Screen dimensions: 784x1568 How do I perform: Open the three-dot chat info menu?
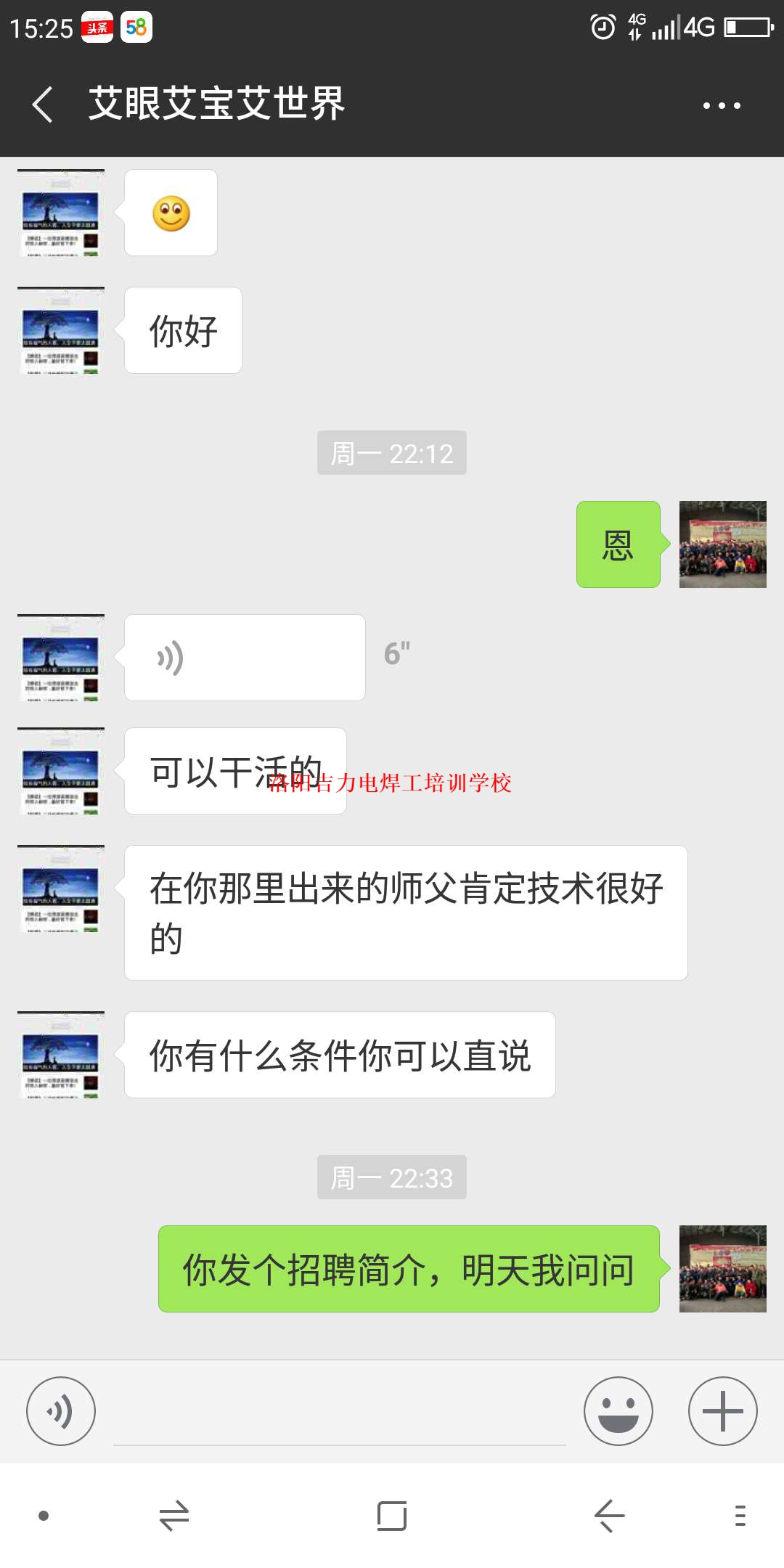(x=721, y=106)
